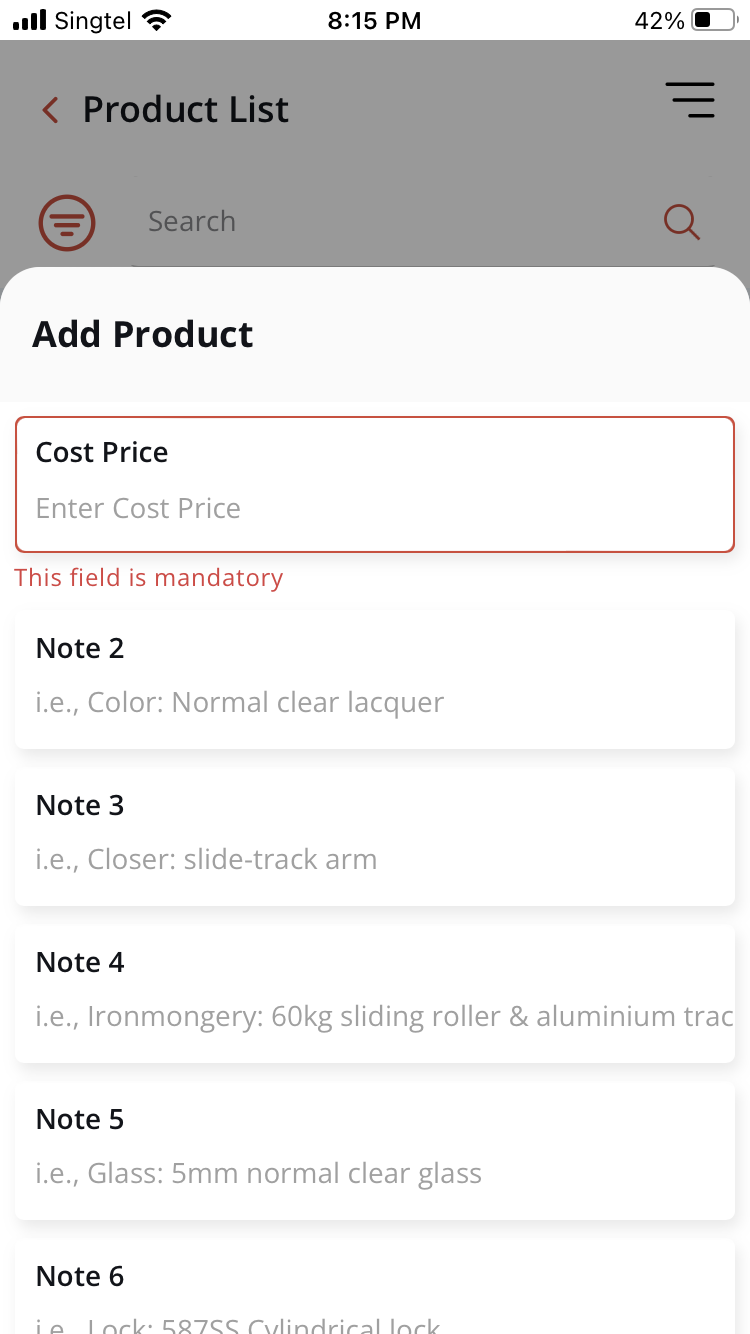Tap the magnifier search icon
This screenshot has height=1334, width=750.
click(682, 222)
